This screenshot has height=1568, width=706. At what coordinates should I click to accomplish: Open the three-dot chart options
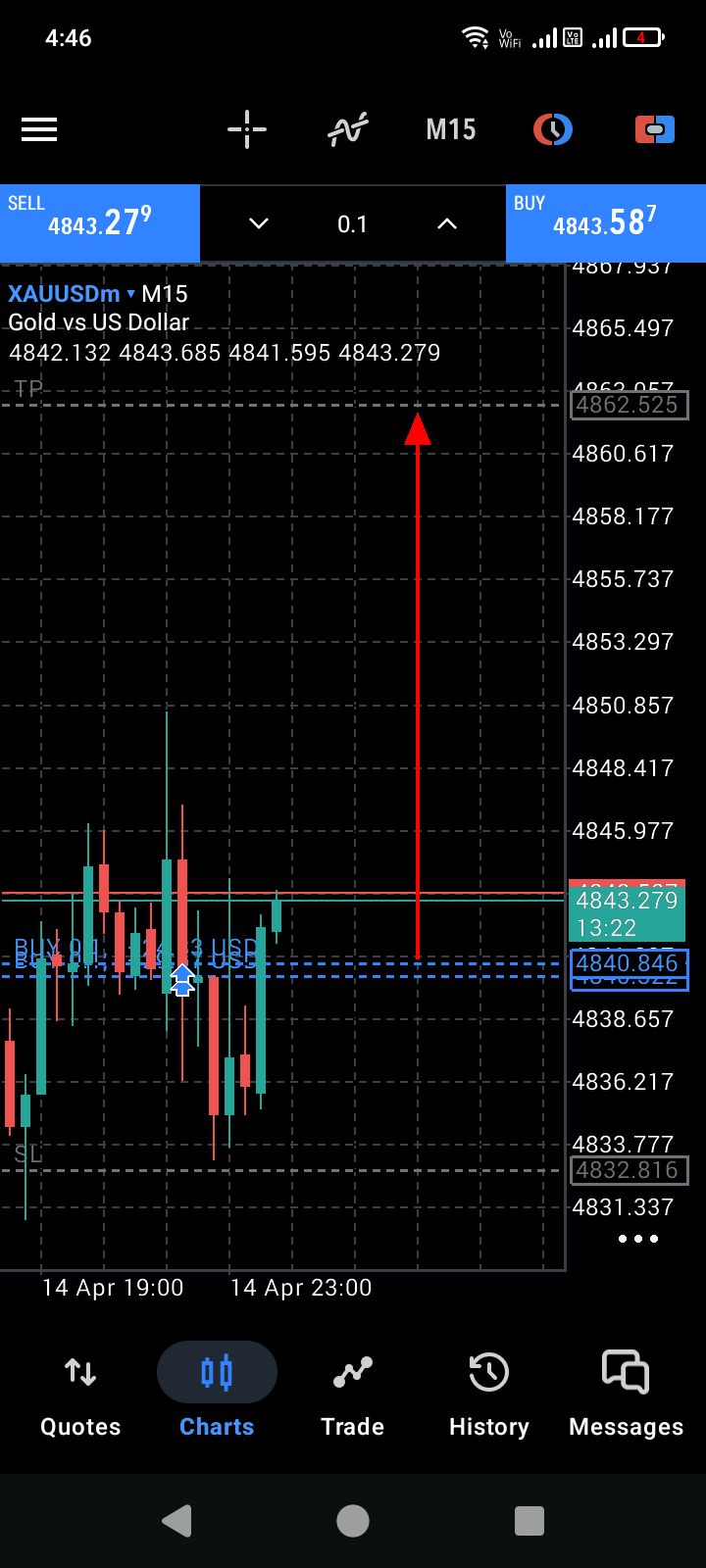(x=638, y=1240)
